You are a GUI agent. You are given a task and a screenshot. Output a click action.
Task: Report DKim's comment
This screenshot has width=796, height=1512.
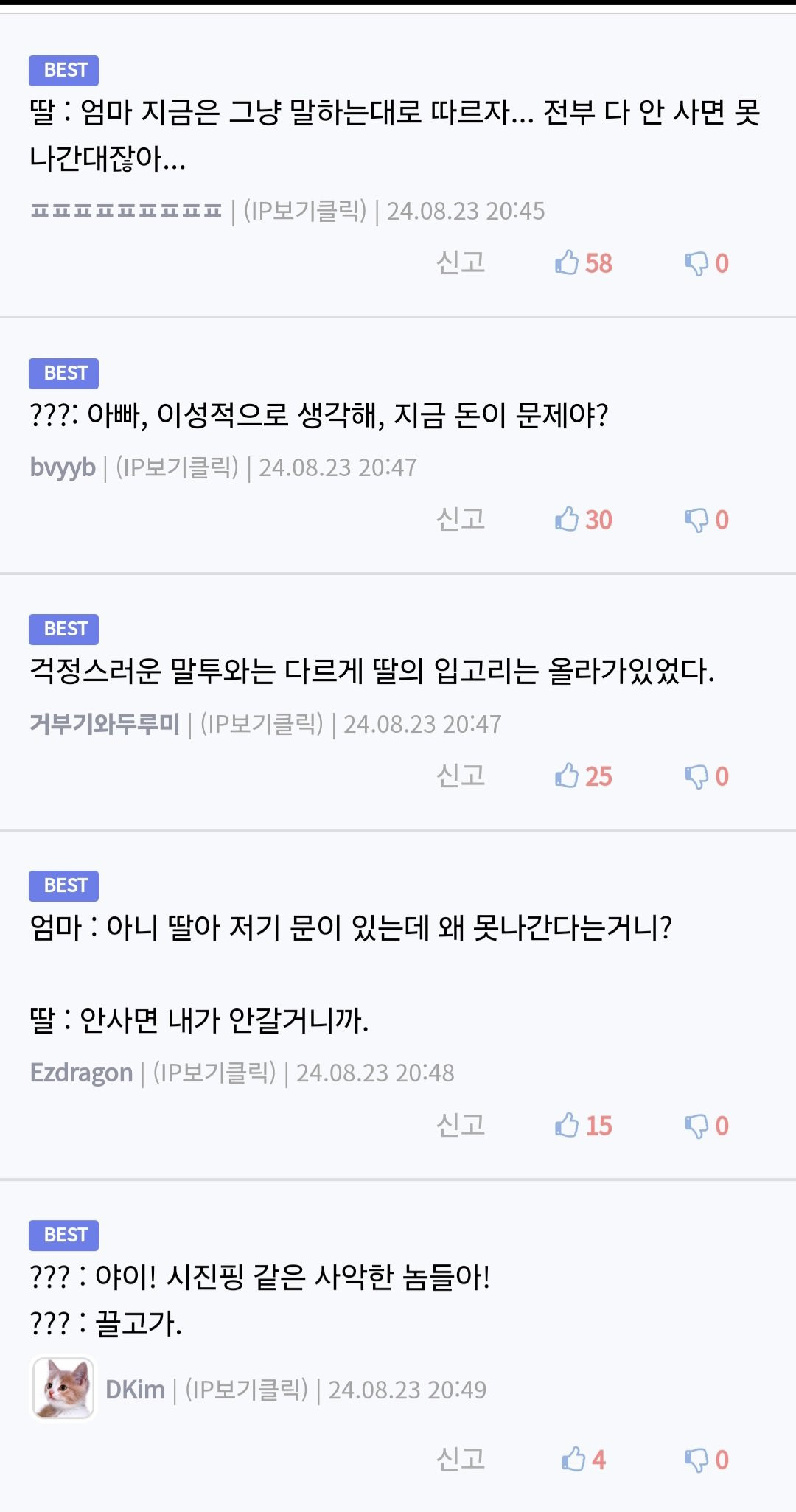coord(461,1459)
